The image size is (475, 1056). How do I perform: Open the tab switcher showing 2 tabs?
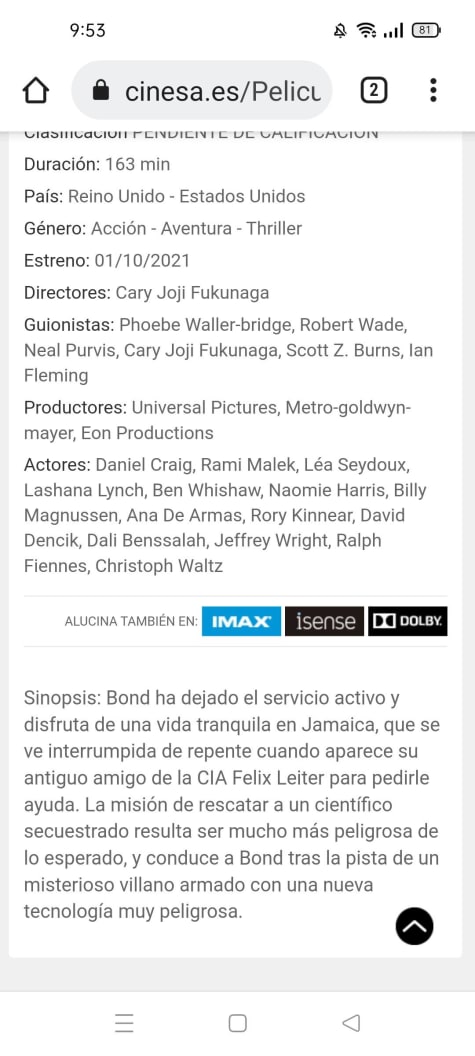374,90
